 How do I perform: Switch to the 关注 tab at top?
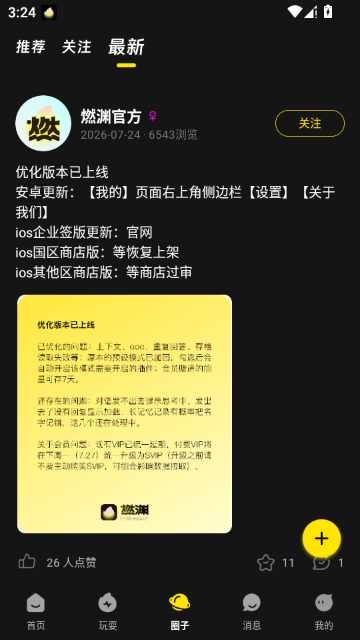click(76, 47)
